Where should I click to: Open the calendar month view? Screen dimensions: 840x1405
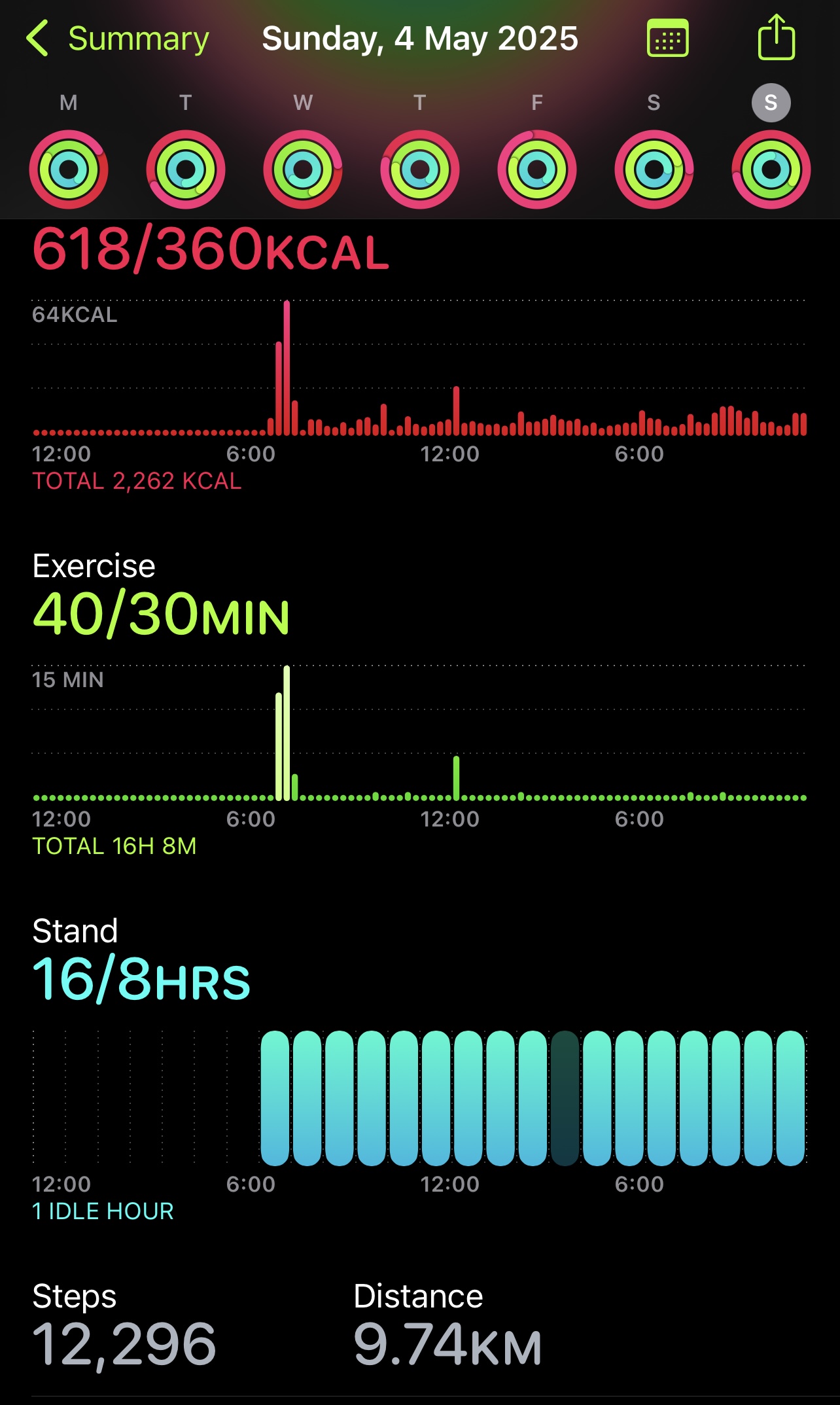pyautogui.click(x=667, y=39)
